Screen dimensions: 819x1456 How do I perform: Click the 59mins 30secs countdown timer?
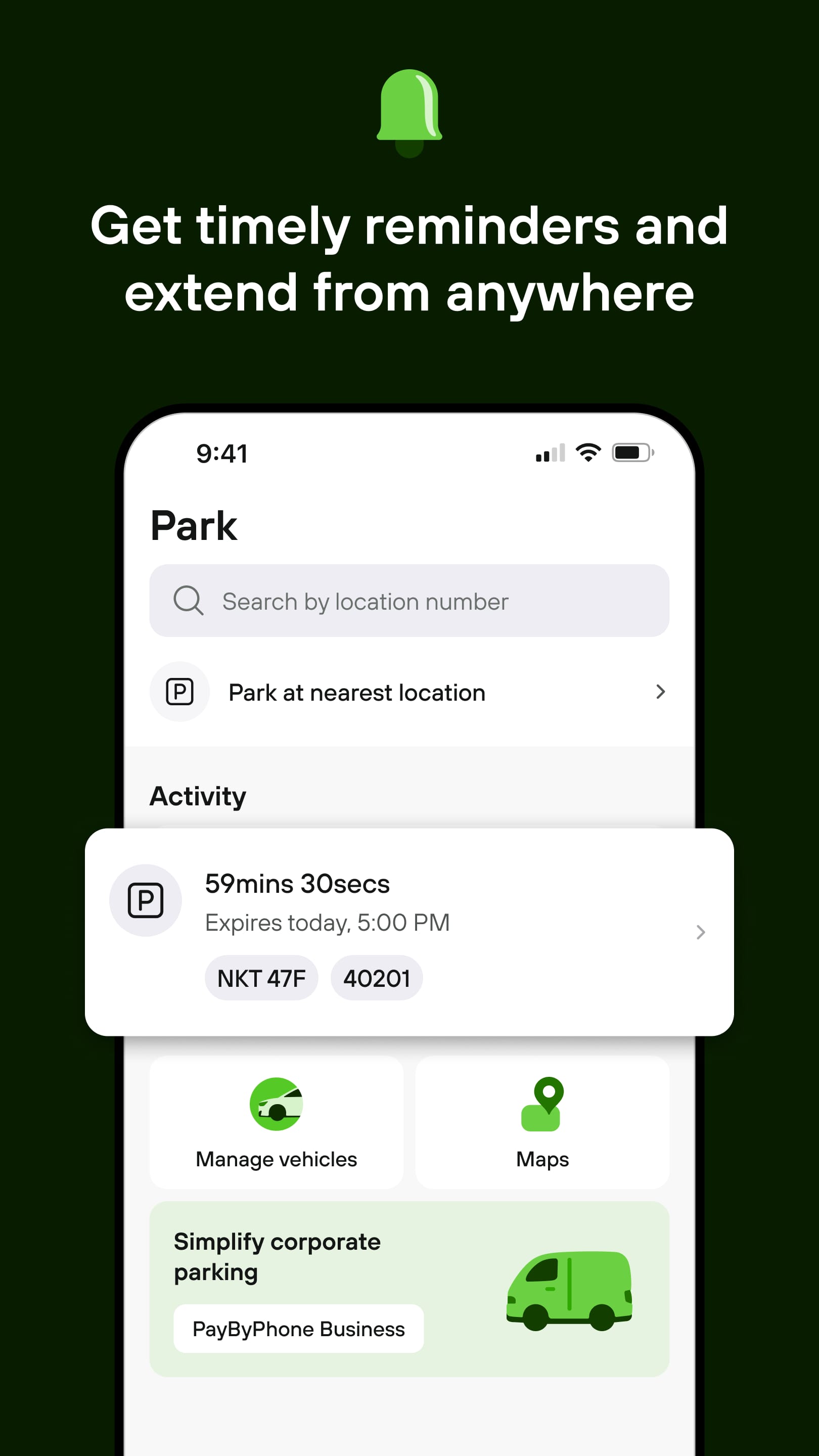coord(297,883)
